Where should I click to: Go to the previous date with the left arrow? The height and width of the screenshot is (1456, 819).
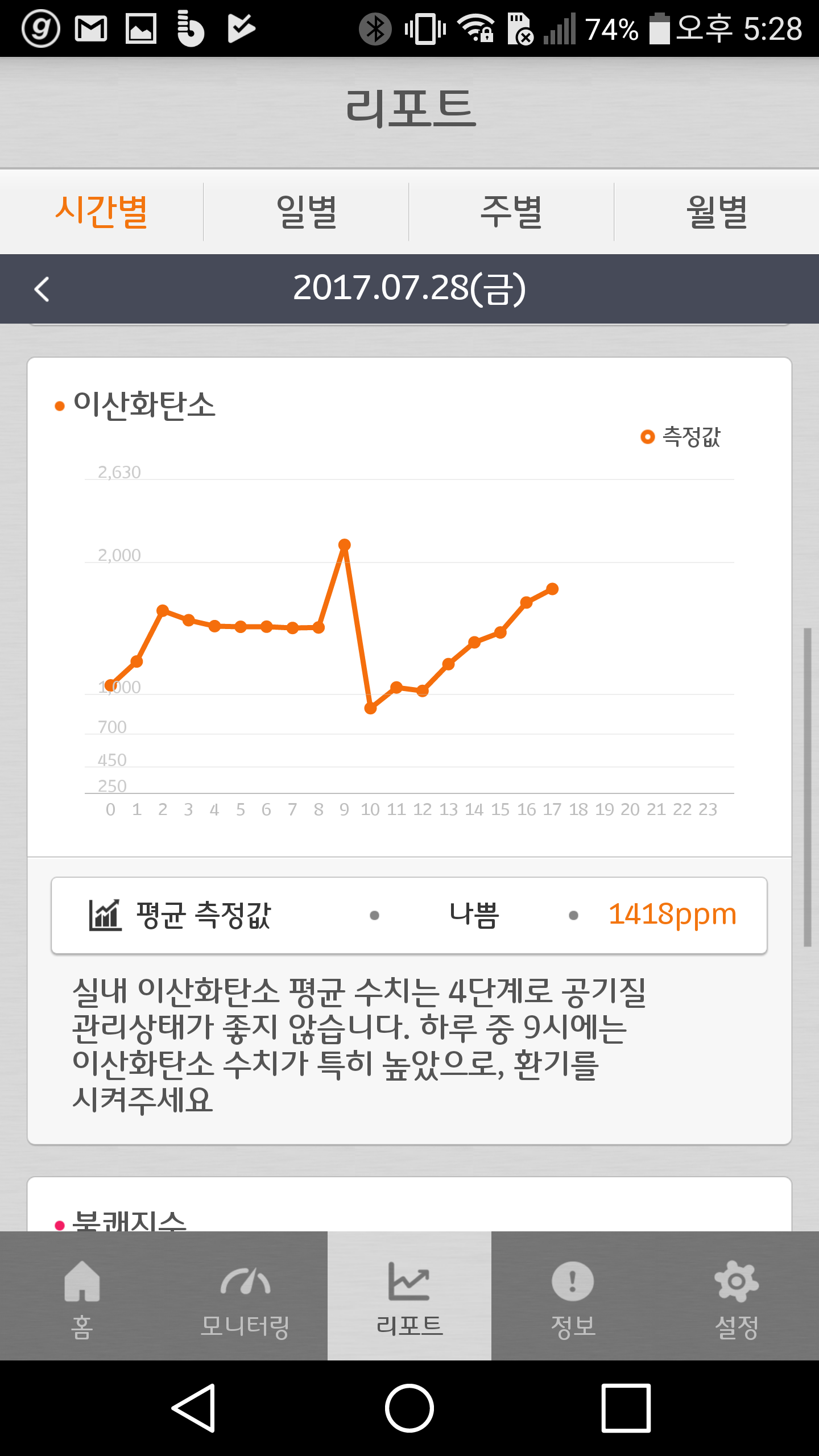[x=42, y=289]
